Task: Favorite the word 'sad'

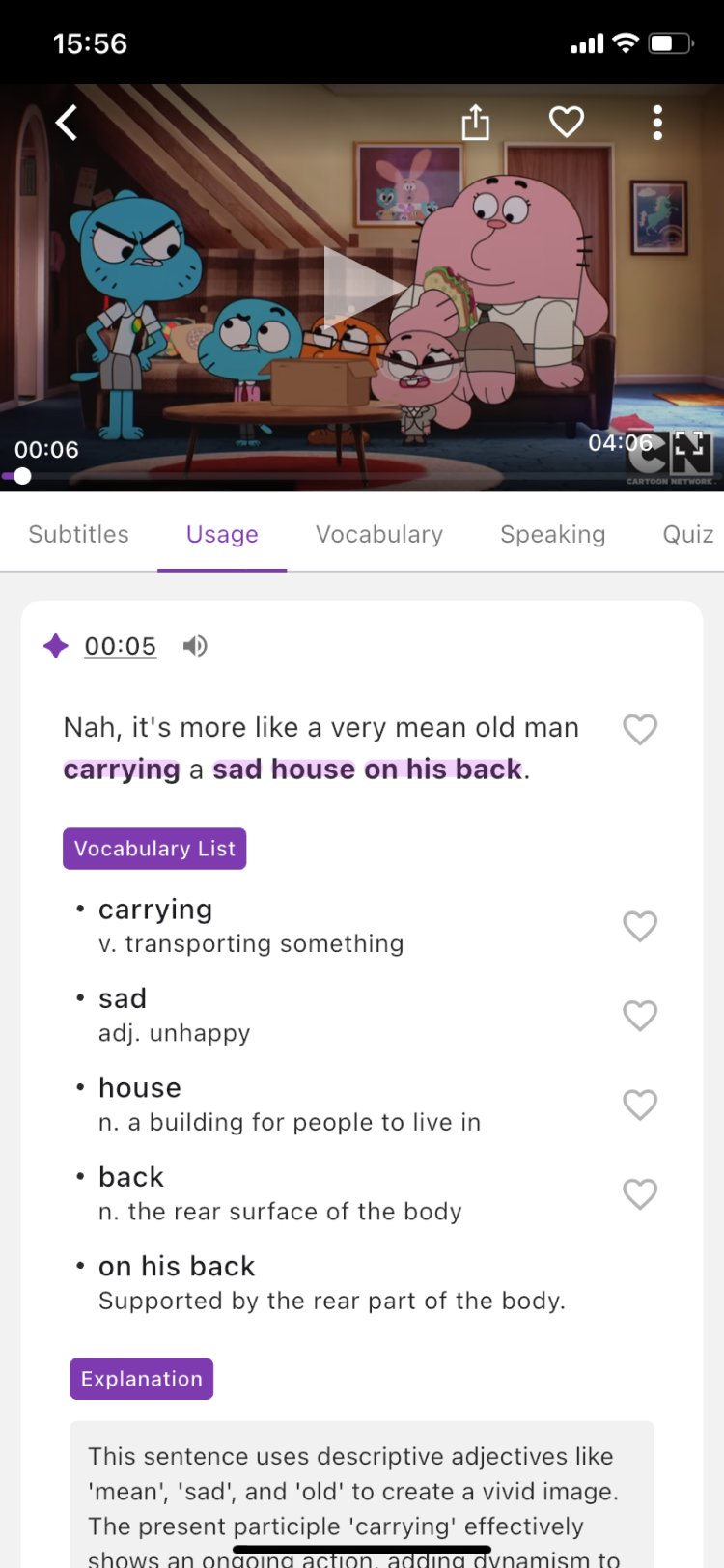Action: [x=640, y=1015]
